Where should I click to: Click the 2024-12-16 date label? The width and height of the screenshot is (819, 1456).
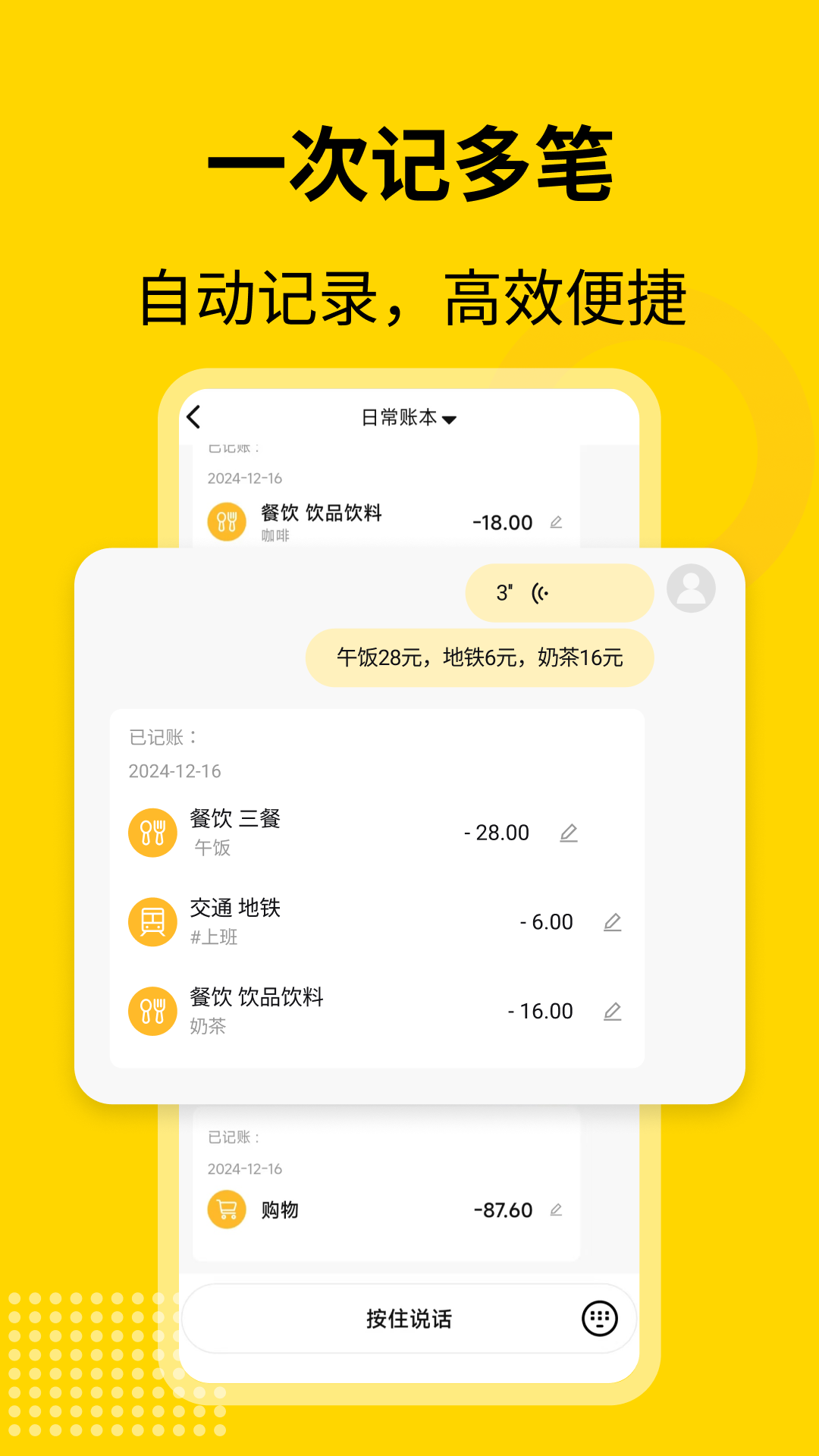175,771
